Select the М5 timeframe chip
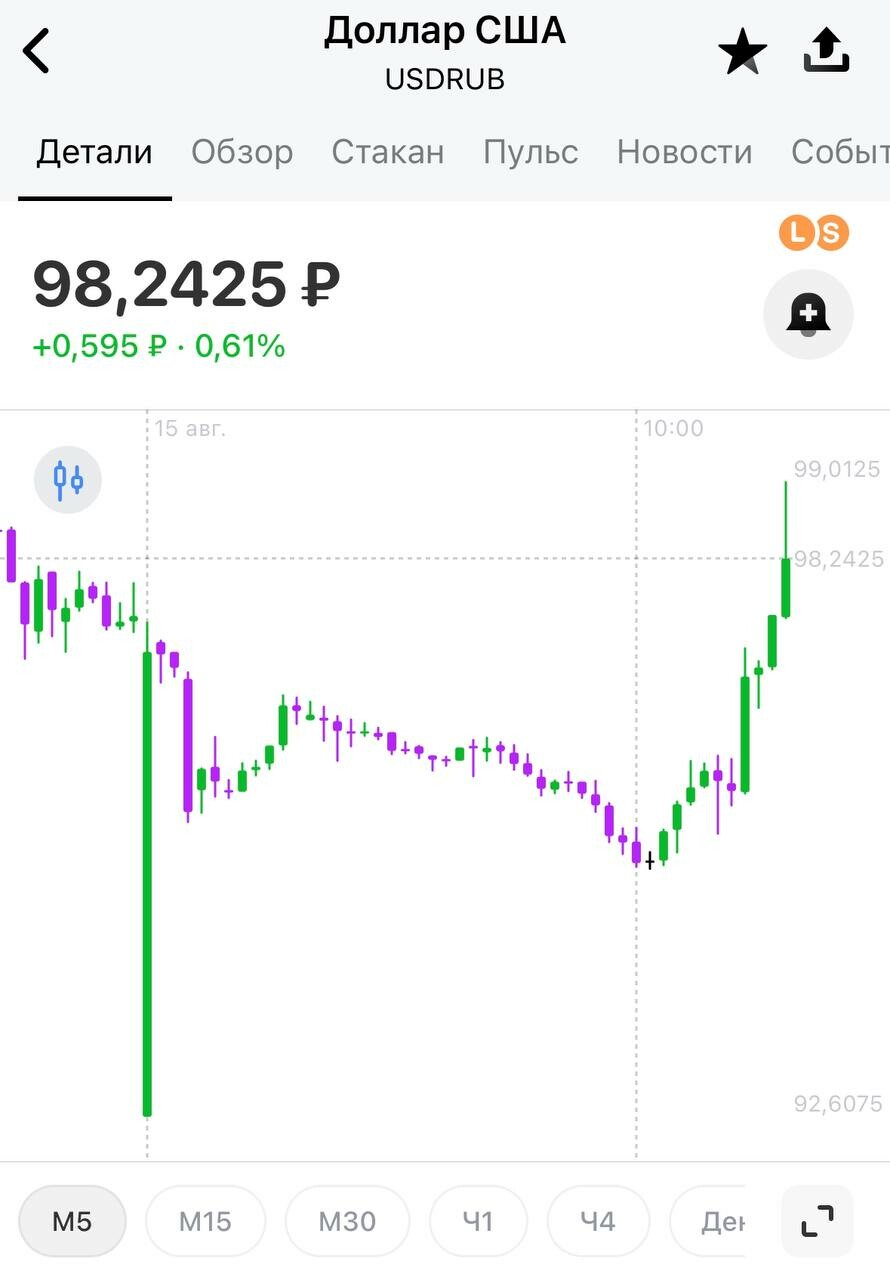The width and height of the screenshot is (890, 1280). coord(72,1221)
